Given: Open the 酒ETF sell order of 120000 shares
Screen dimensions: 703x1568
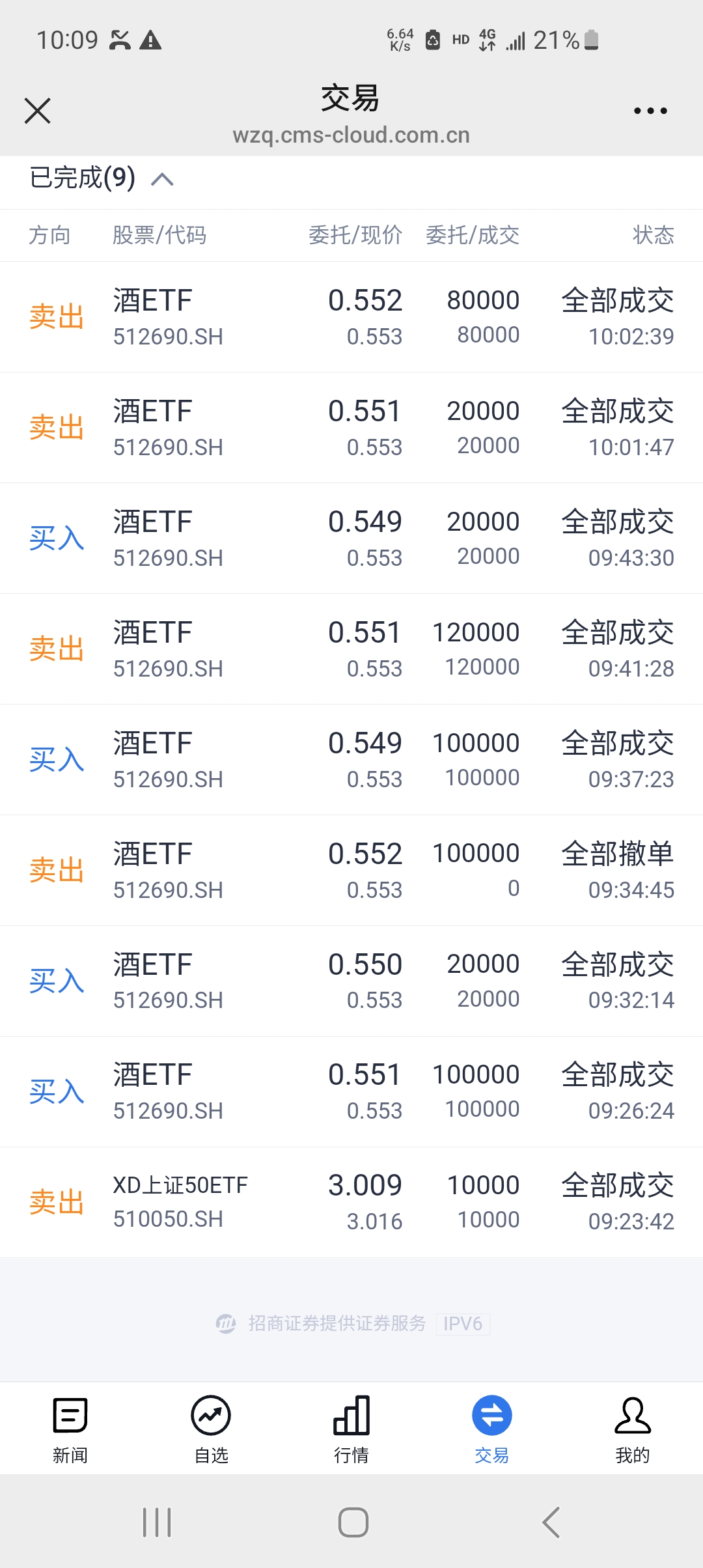Looking at the screenshot, I should [351, 649].
